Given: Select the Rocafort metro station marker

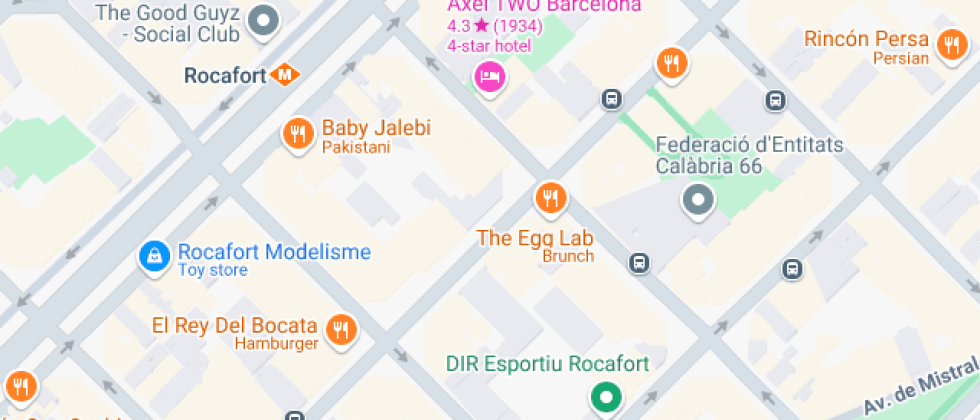Looking at the screenshot, I should 286,74.
